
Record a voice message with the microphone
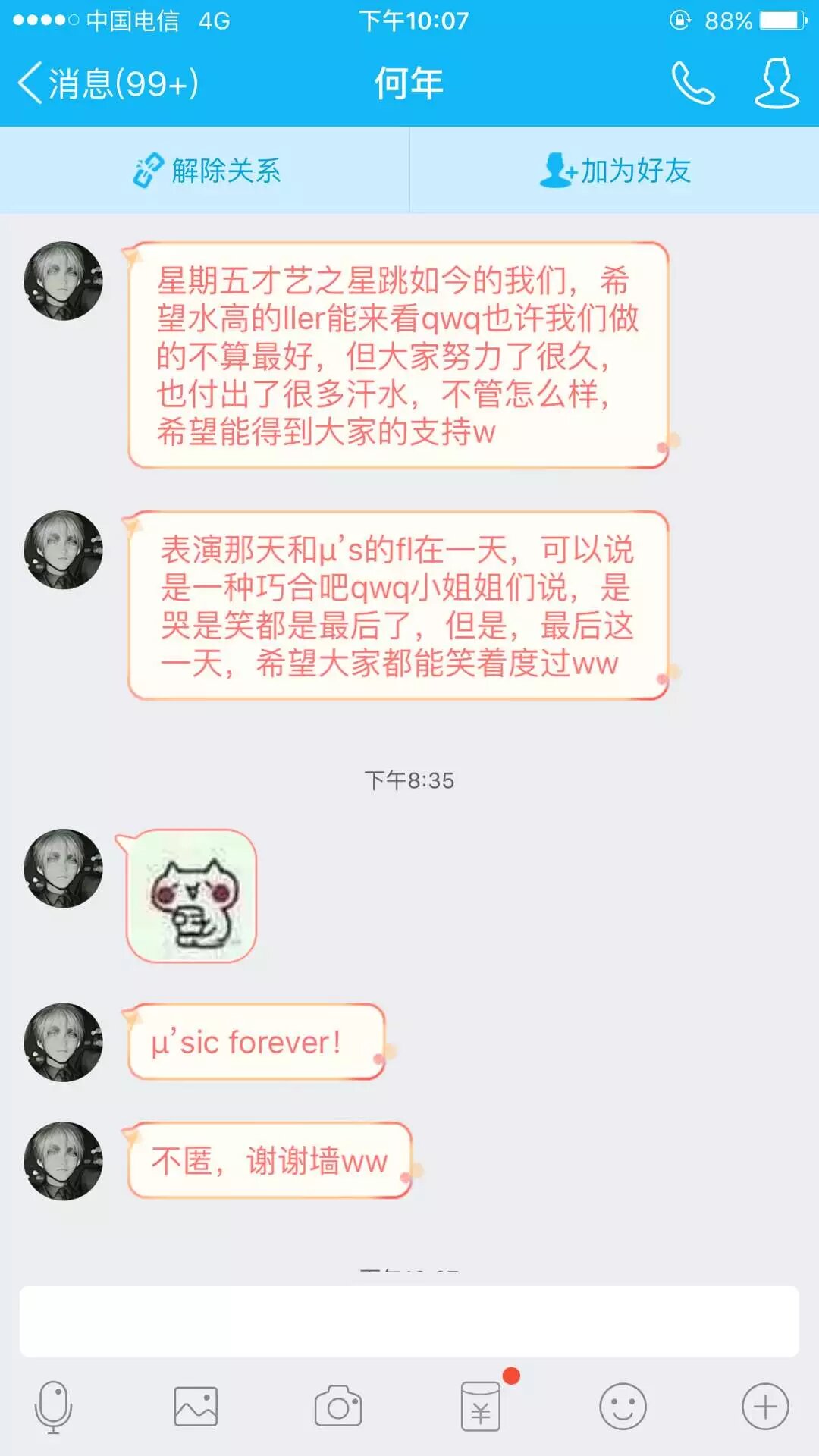(53, 1407)
